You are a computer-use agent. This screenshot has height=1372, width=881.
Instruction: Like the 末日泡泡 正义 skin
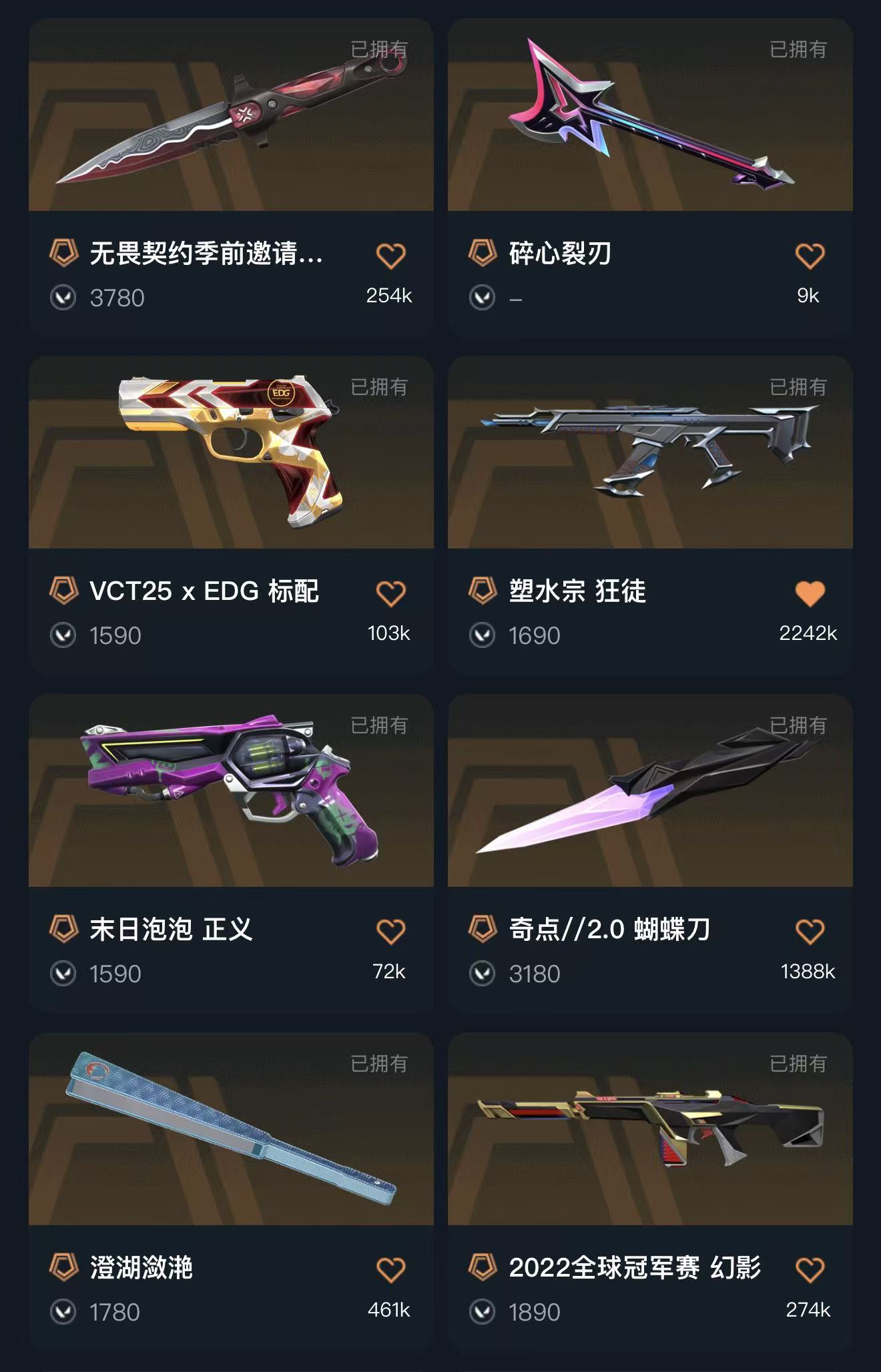click(x=390, y=932)
